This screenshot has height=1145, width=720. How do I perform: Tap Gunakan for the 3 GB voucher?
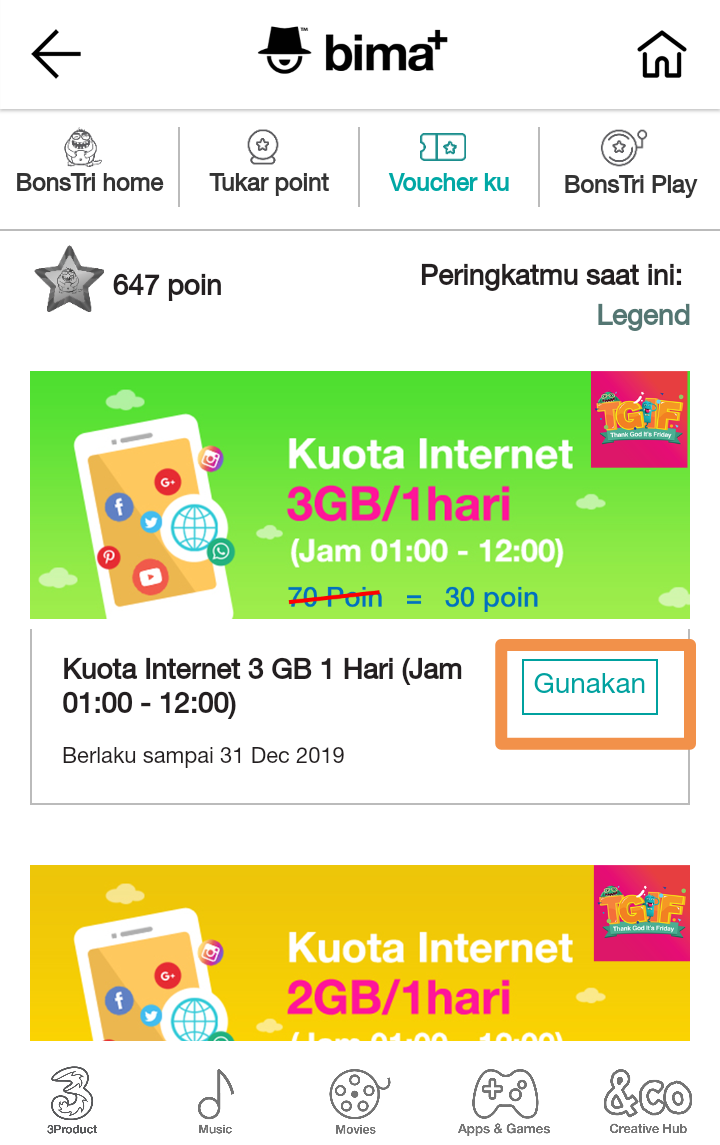pyautogui.click(x=590, y=686)
